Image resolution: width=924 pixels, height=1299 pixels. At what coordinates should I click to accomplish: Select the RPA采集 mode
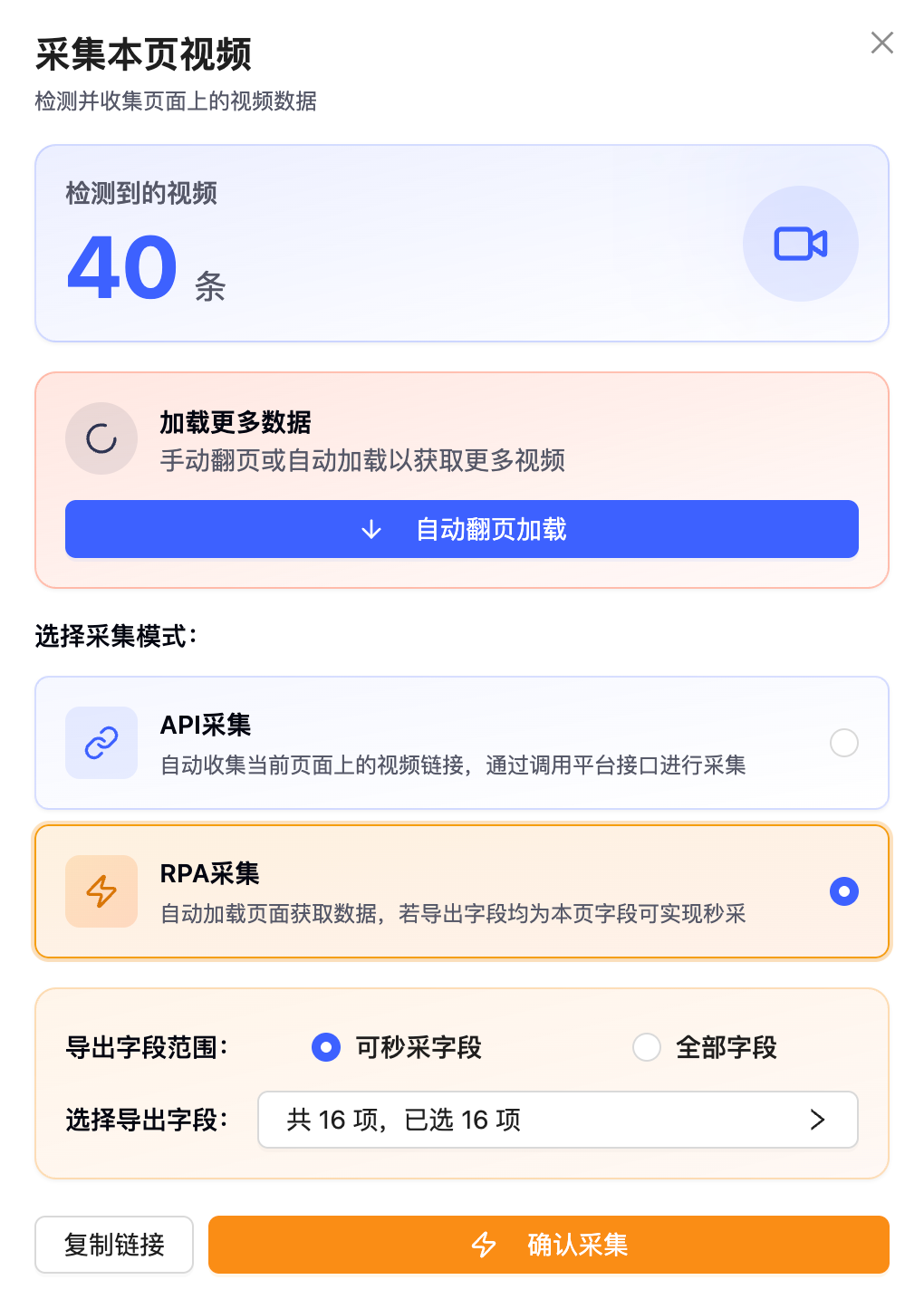click(x=843, y=891)
